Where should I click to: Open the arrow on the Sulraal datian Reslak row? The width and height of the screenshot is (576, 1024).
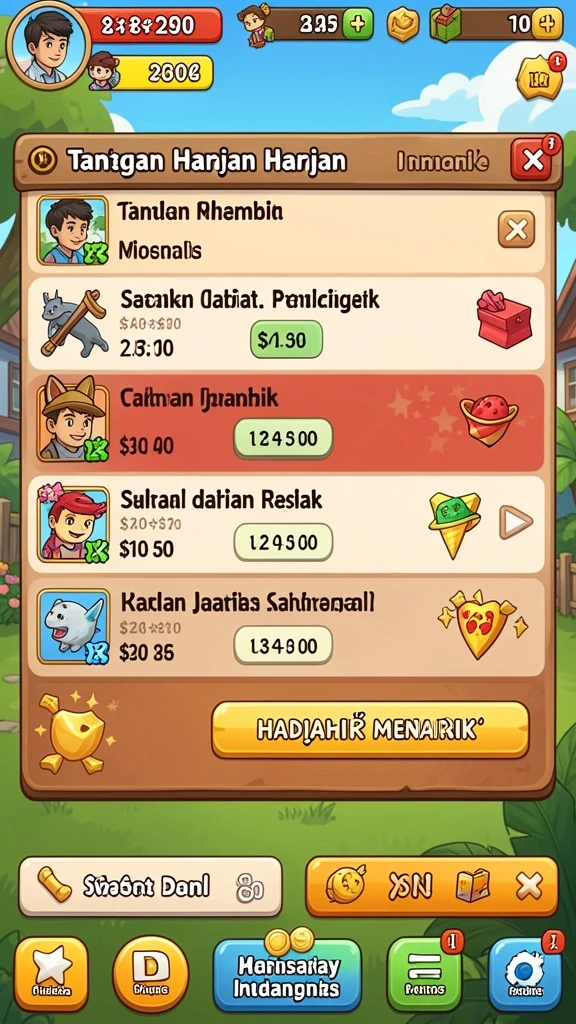[x=516, y=522]
